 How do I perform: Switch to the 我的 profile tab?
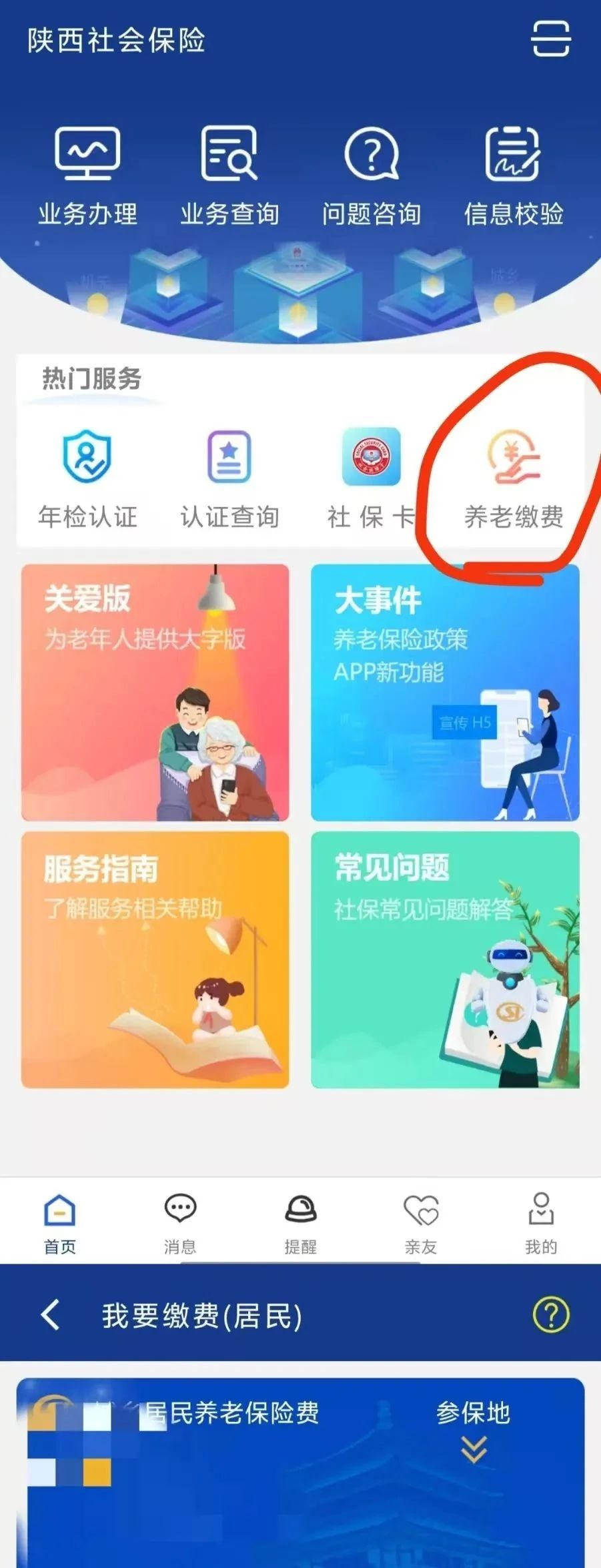[540, 1222]
